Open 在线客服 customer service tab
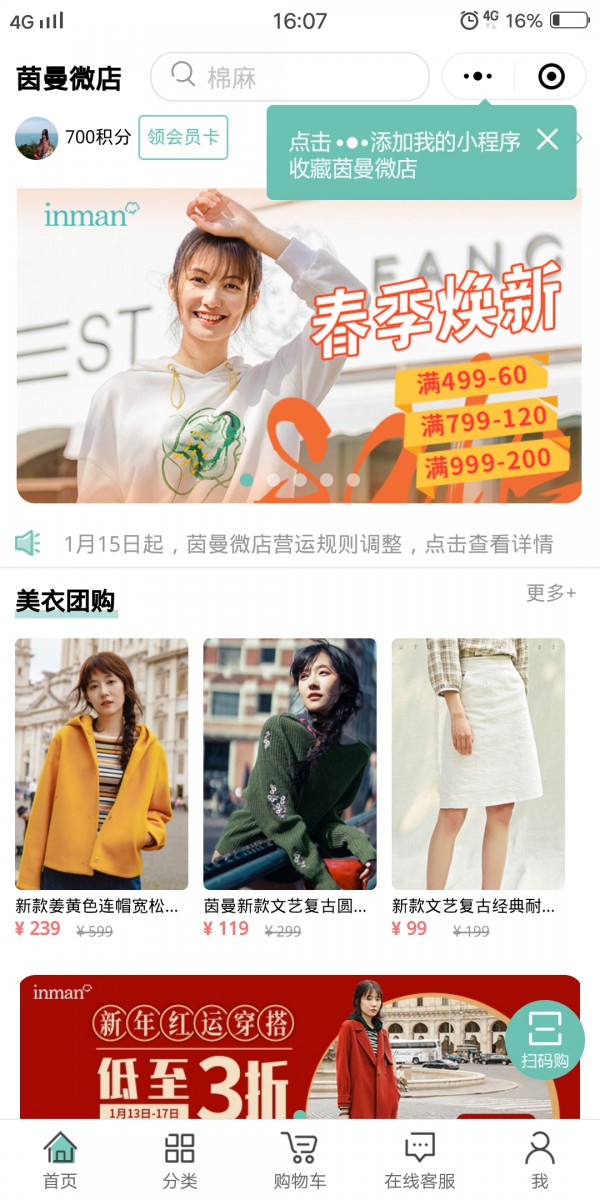 [420, 1160]
